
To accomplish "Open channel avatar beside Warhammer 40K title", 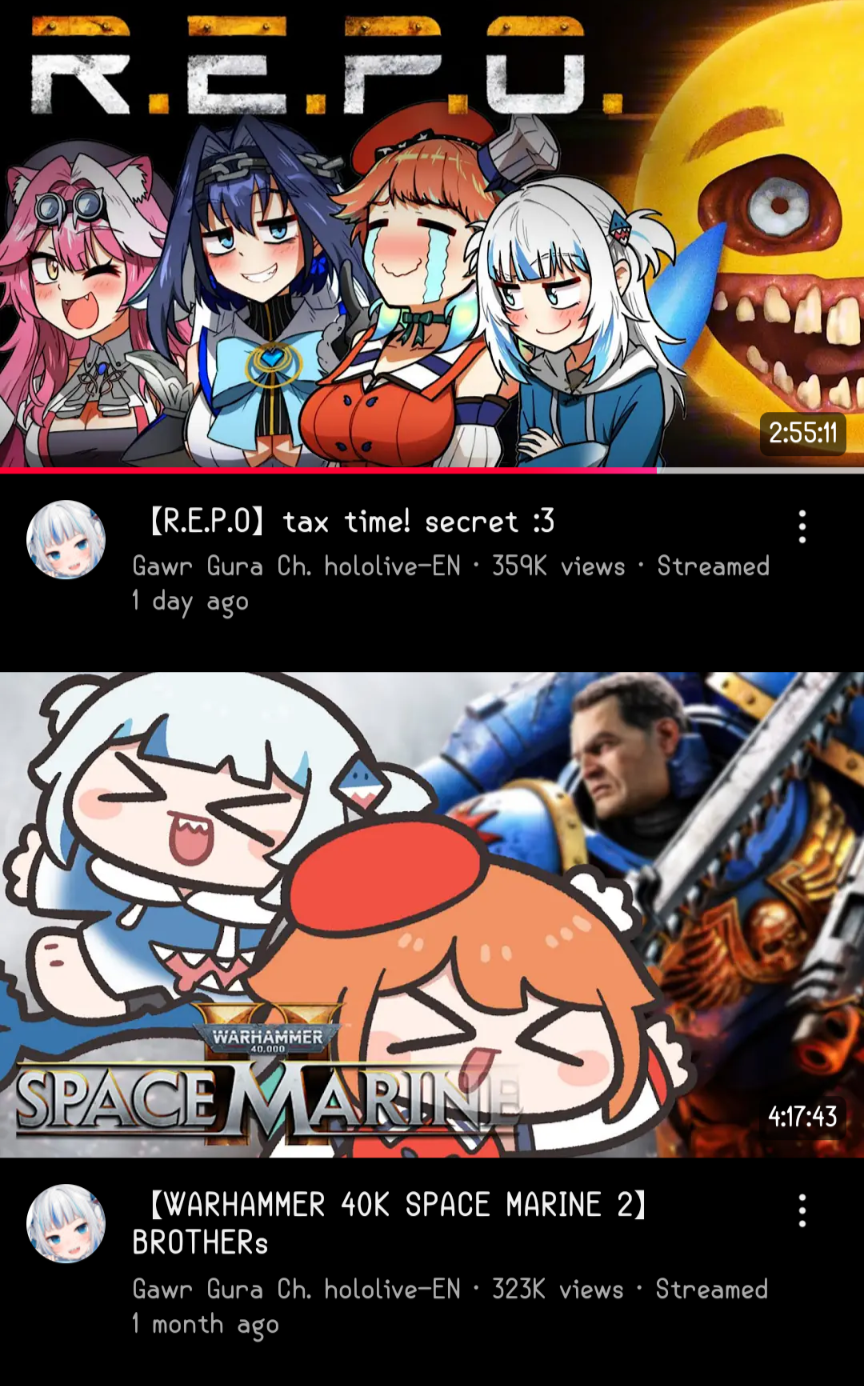I will (66, 1224).
